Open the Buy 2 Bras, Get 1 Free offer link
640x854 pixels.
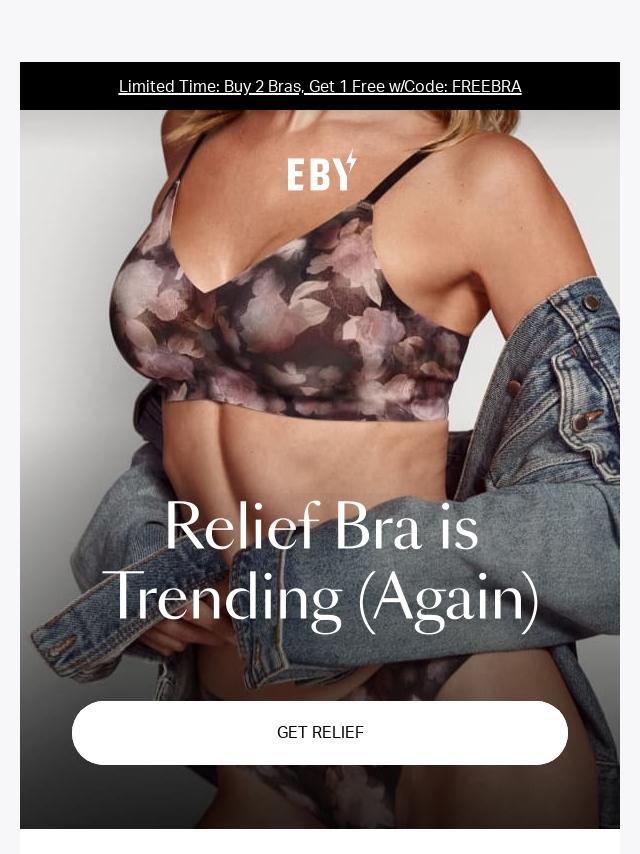click(320, 87)
